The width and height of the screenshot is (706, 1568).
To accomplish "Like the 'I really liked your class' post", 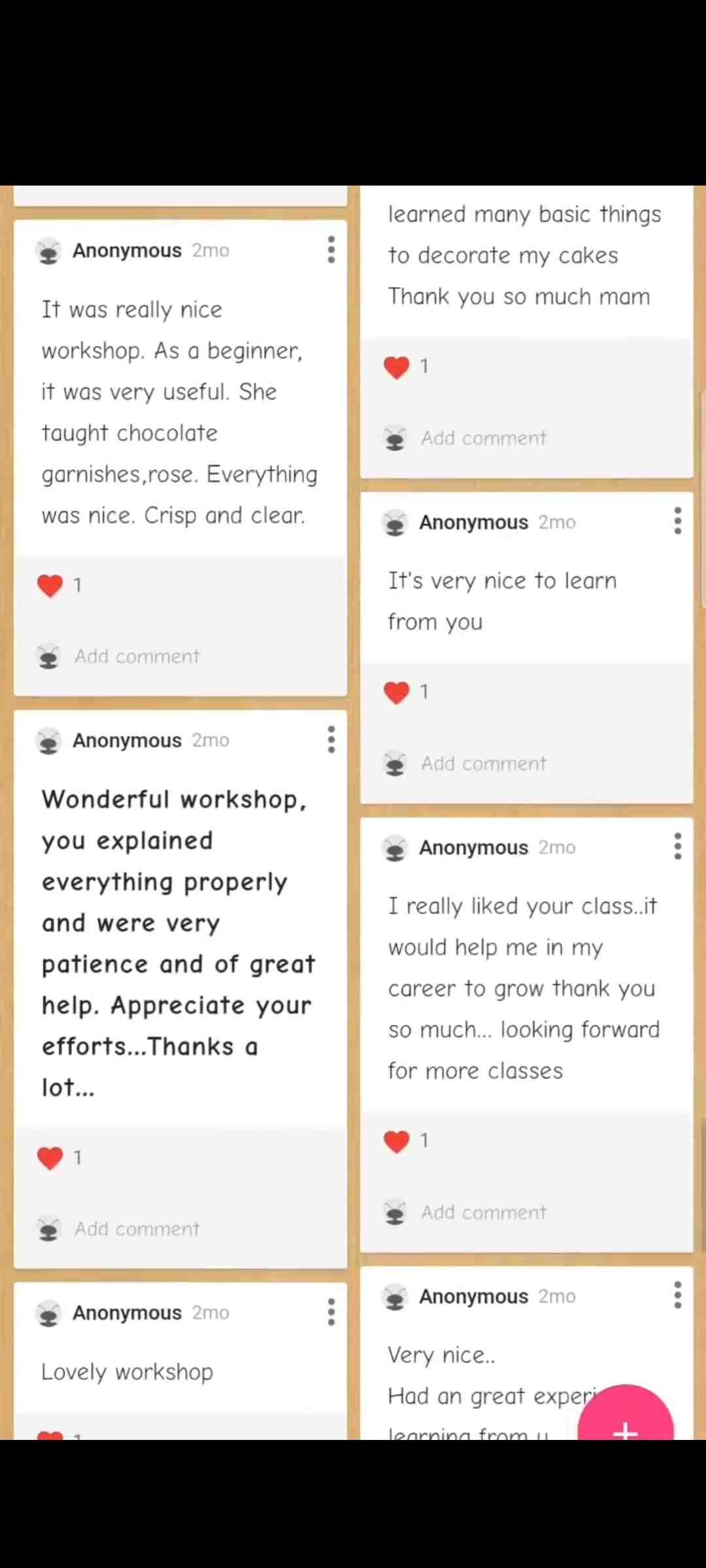I will 397,1141.
